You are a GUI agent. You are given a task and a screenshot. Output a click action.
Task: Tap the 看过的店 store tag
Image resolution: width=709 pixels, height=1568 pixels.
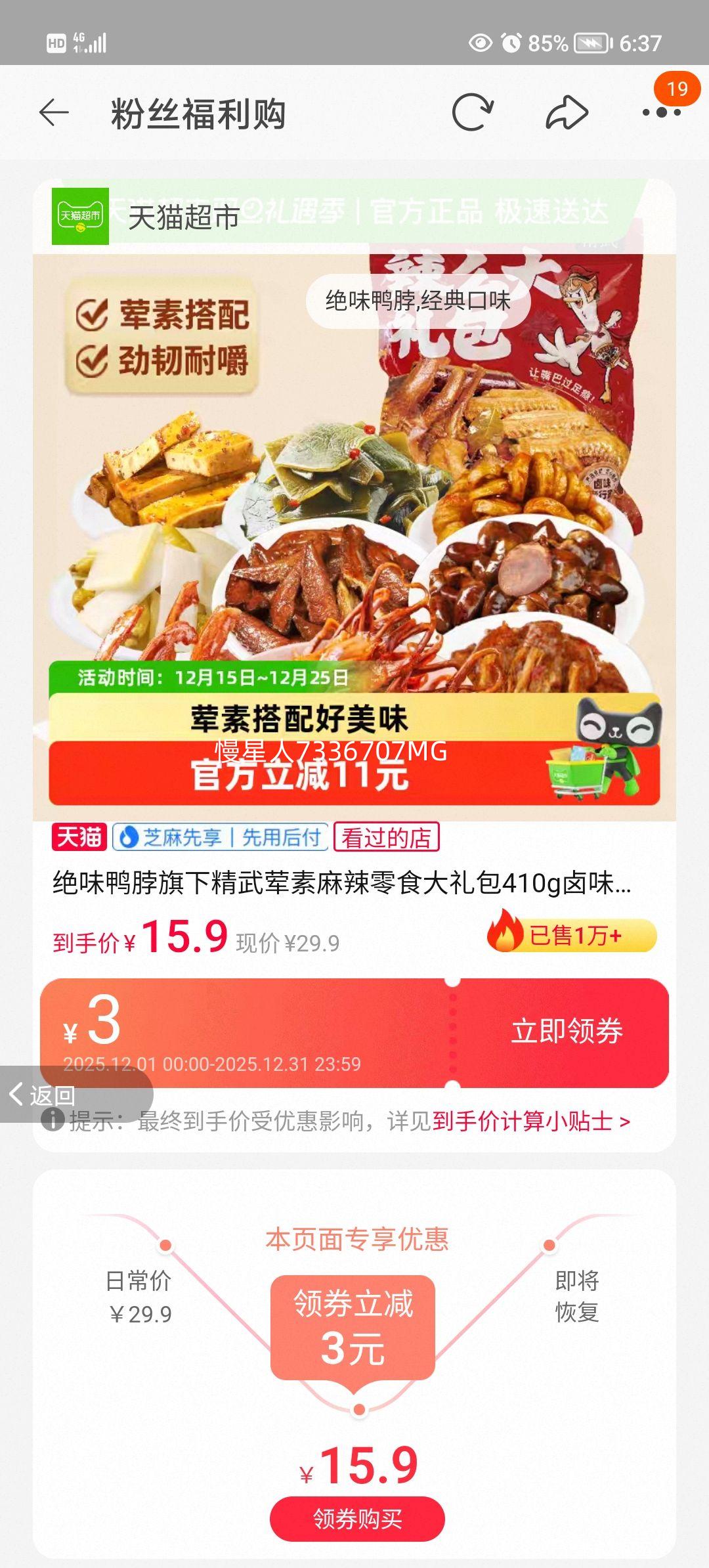pyautogui.click(x=387, y=836)
